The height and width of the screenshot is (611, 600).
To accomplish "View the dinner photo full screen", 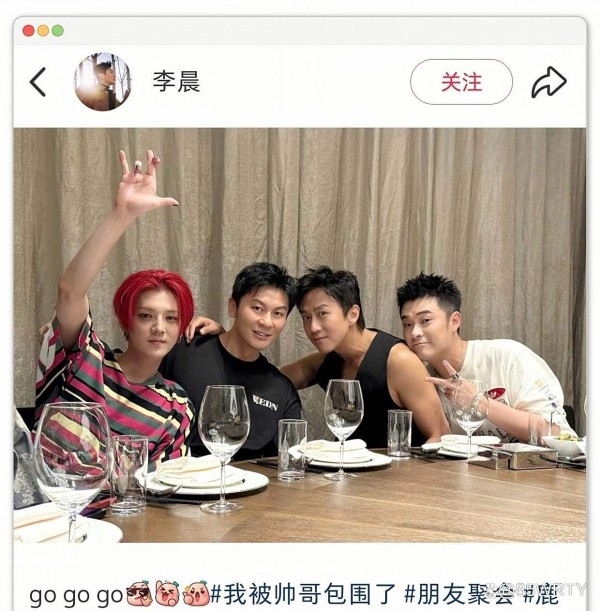I will [300, 335].
